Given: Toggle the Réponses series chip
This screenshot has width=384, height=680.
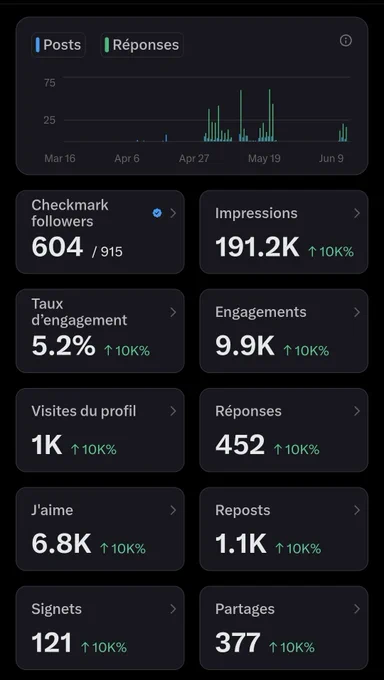Looking at the screenshot, I should click(142, 45).
